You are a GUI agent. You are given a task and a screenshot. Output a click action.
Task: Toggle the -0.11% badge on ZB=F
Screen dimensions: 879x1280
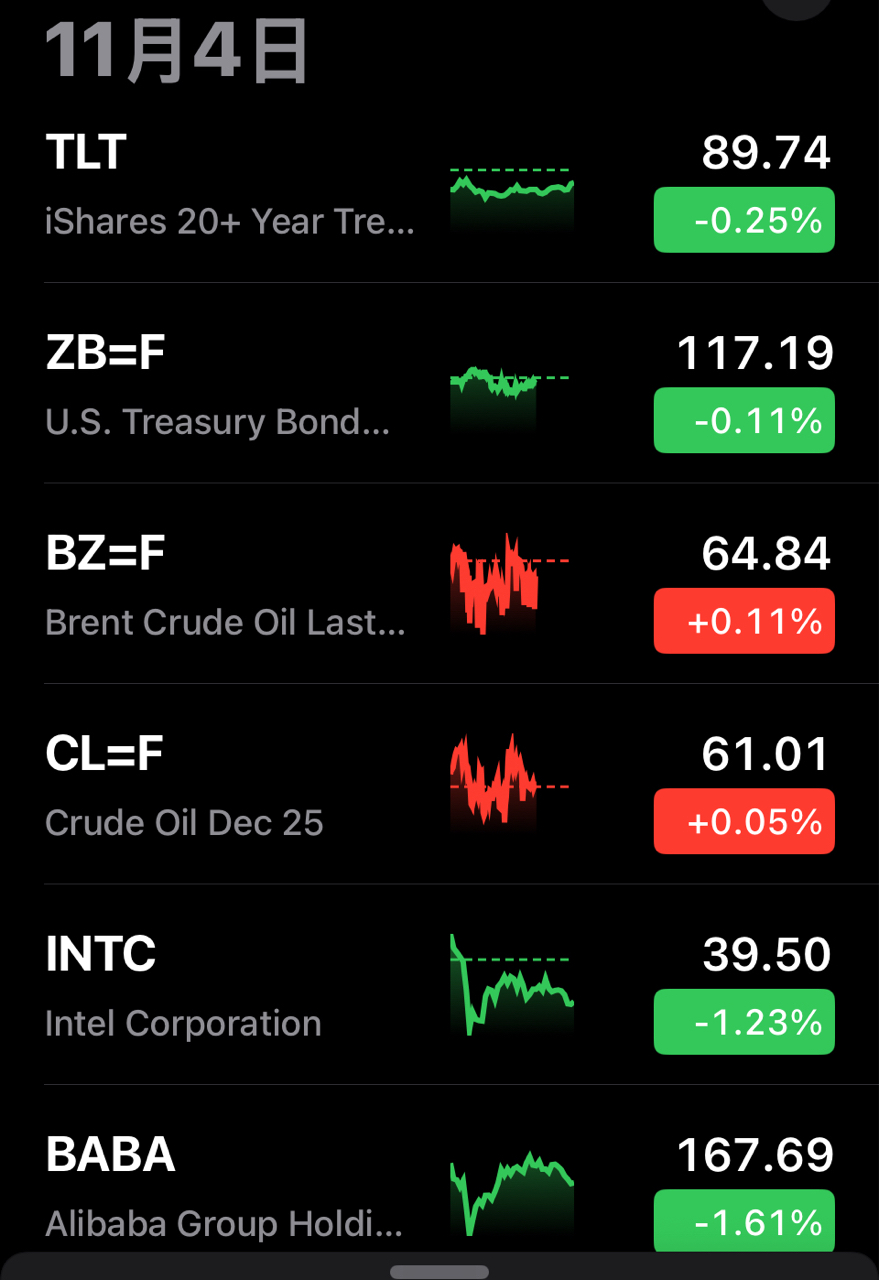click(744, 420)
